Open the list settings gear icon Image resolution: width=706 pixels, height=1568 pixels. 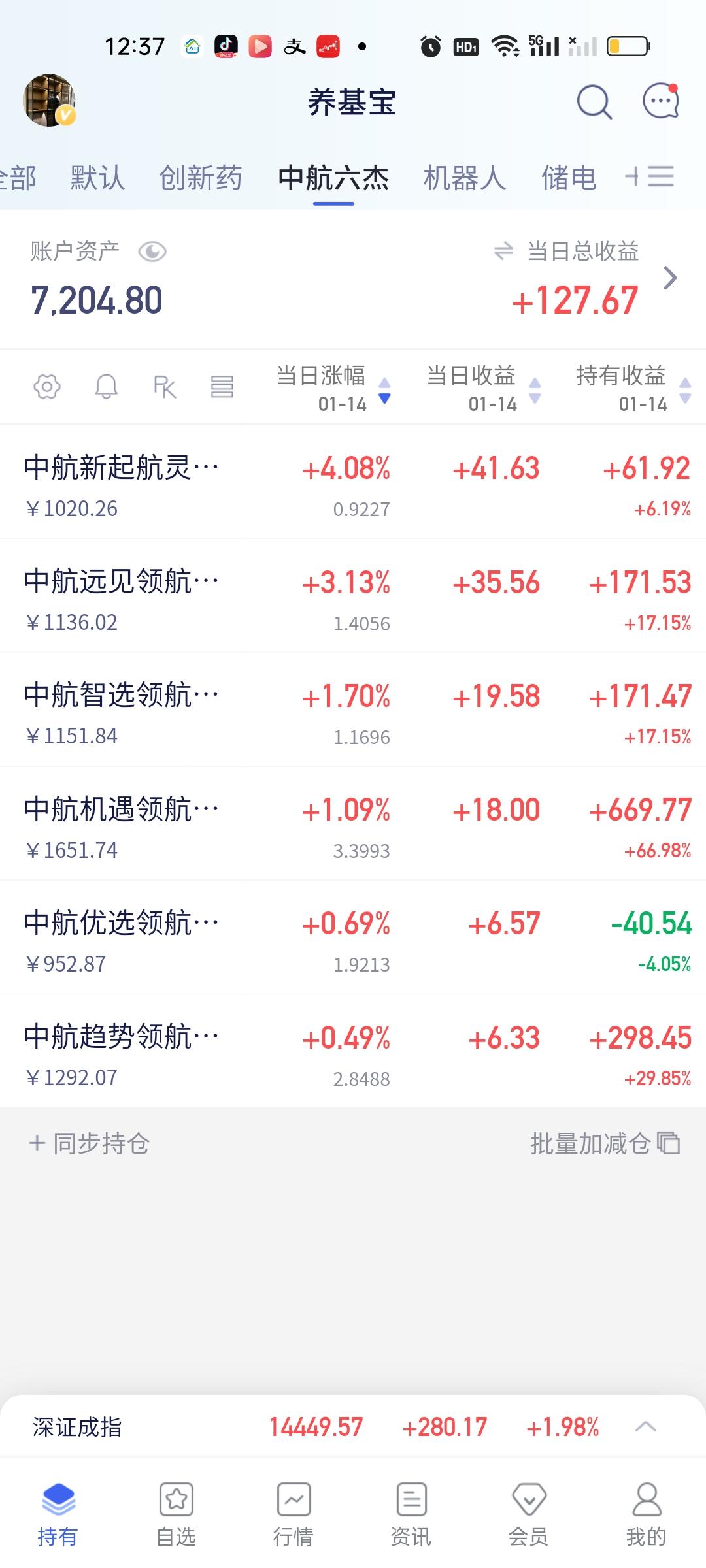(x=47, y=387)
